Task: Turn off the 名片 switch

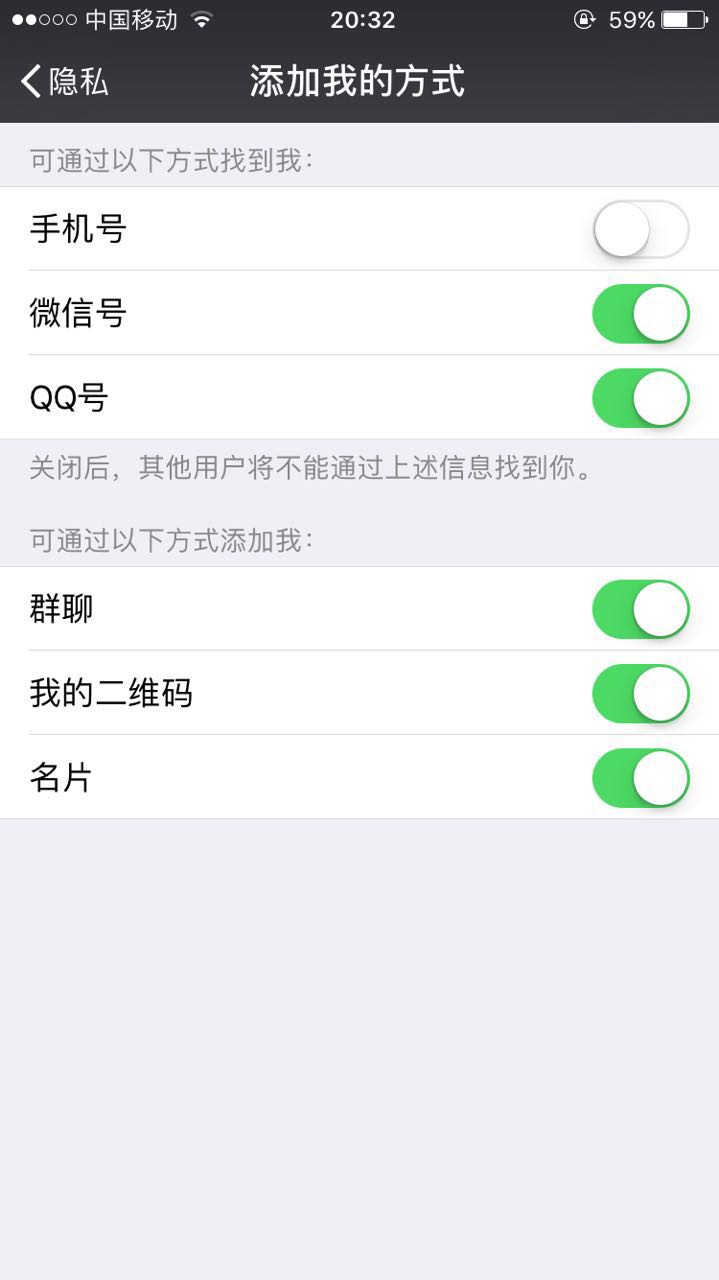Action: point(640,777)
